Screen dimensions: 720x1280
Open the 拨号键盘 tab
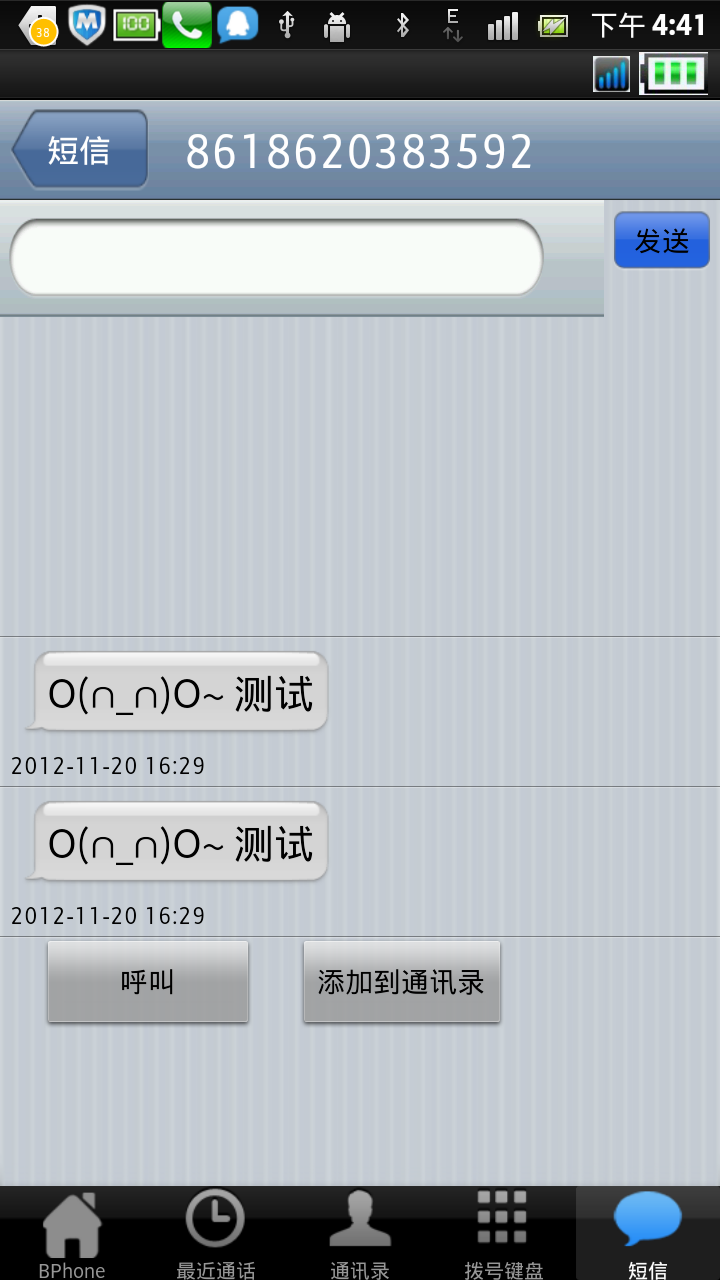503,1234
